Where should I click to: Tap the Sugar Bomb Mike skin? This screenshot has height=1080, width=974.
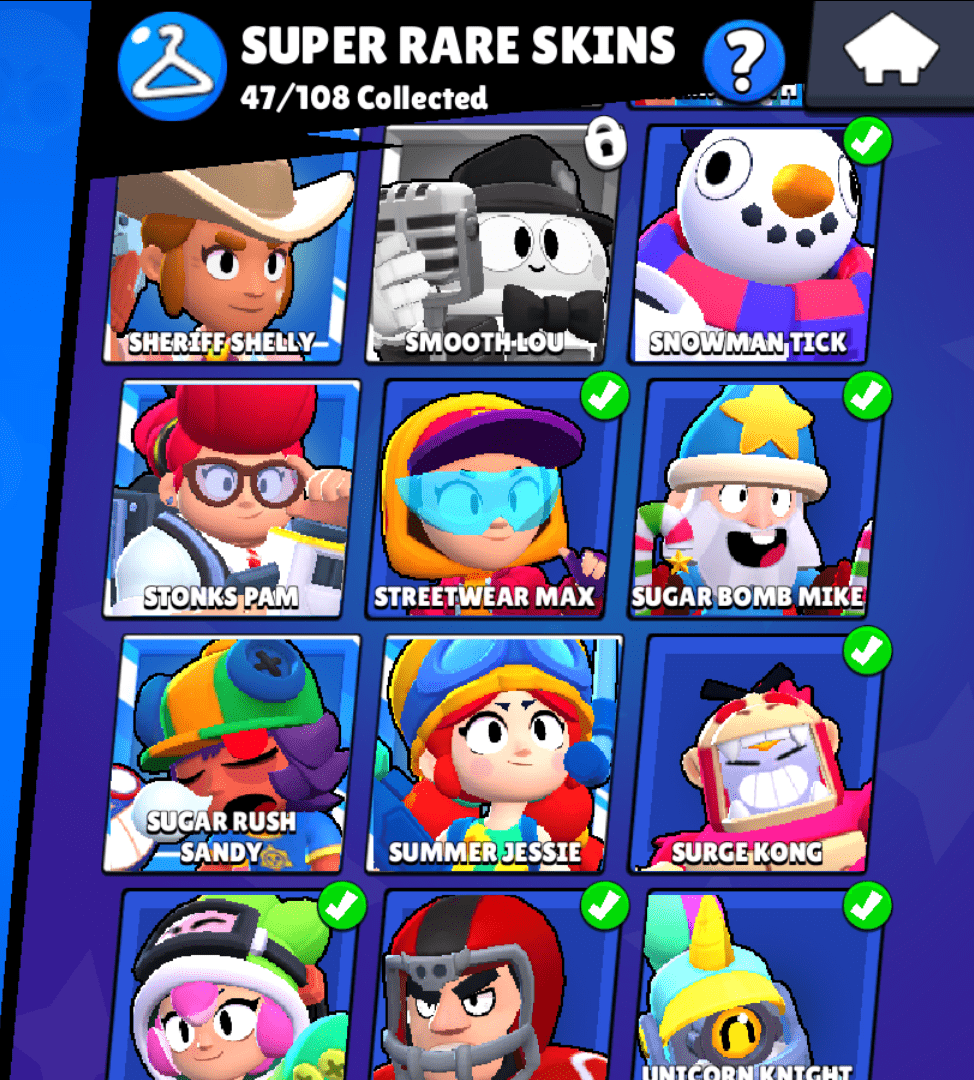[x=755, y=498]
